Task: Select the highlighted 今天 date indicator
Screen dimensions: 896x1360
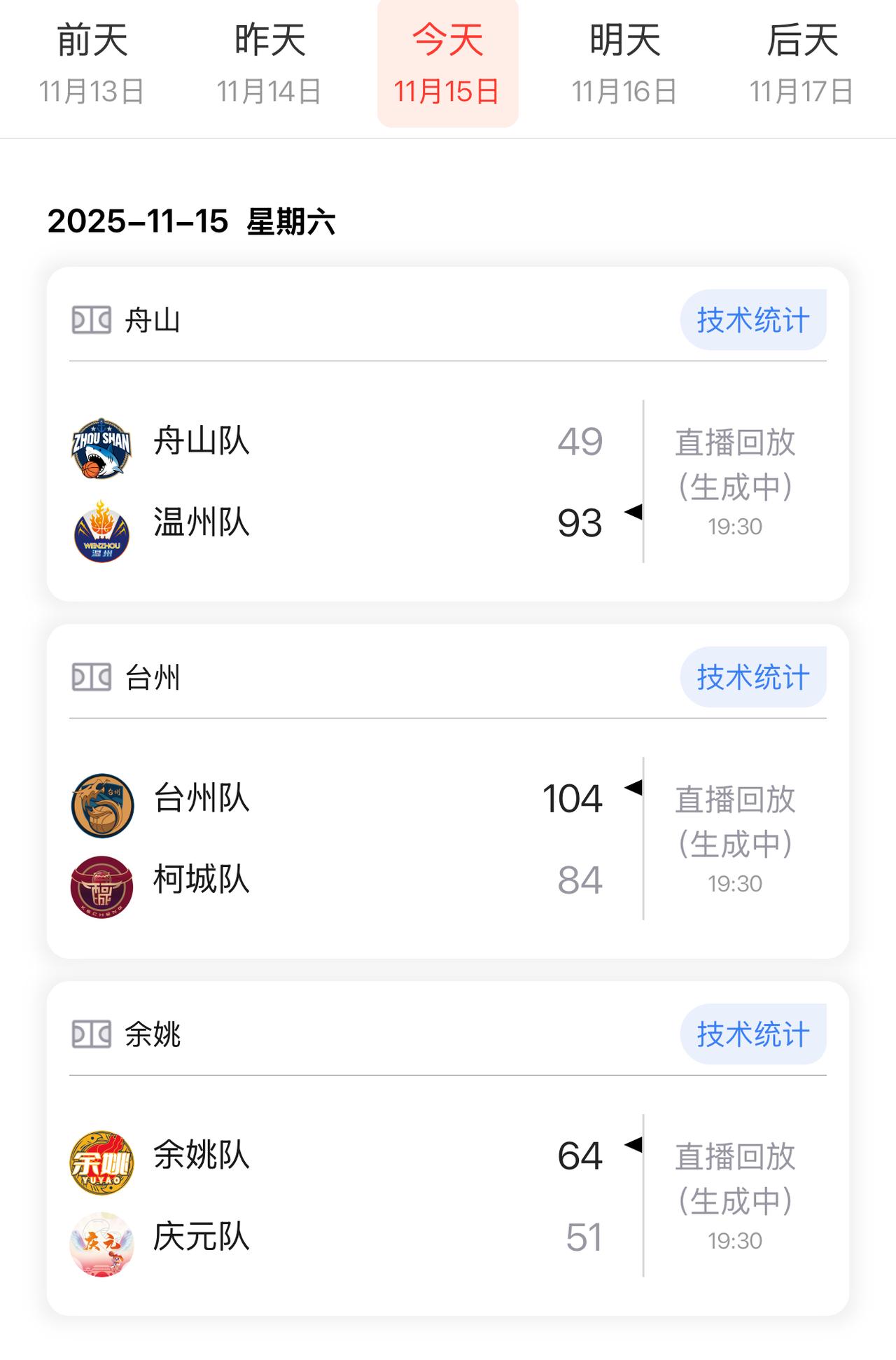Action: [448, 63]
